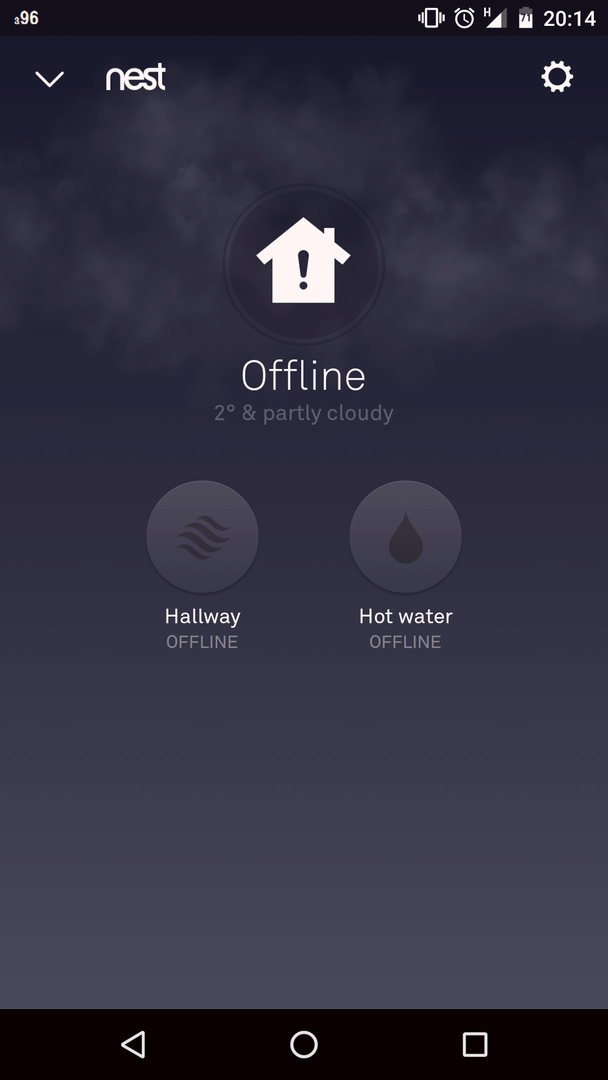Open the recent apps overview
The image size is (608, 1080).
(x=475, y=1044)
